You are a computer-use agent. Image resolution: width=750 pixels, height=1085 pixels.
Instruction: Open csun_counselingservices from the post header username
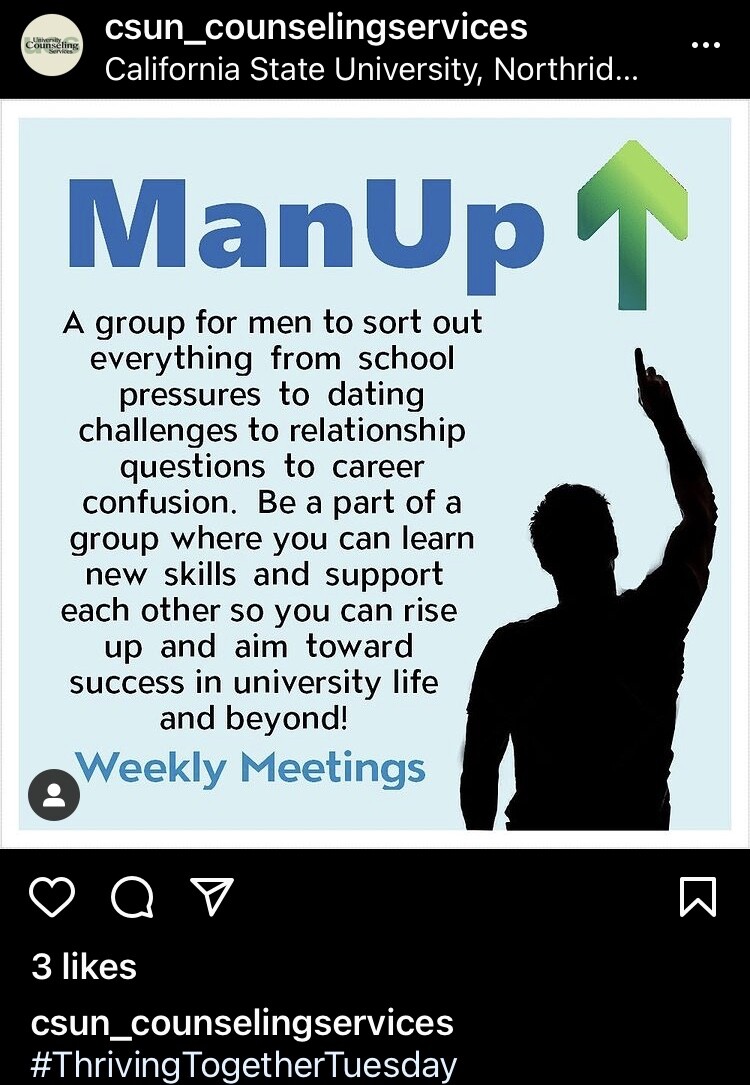click(316, 27)
